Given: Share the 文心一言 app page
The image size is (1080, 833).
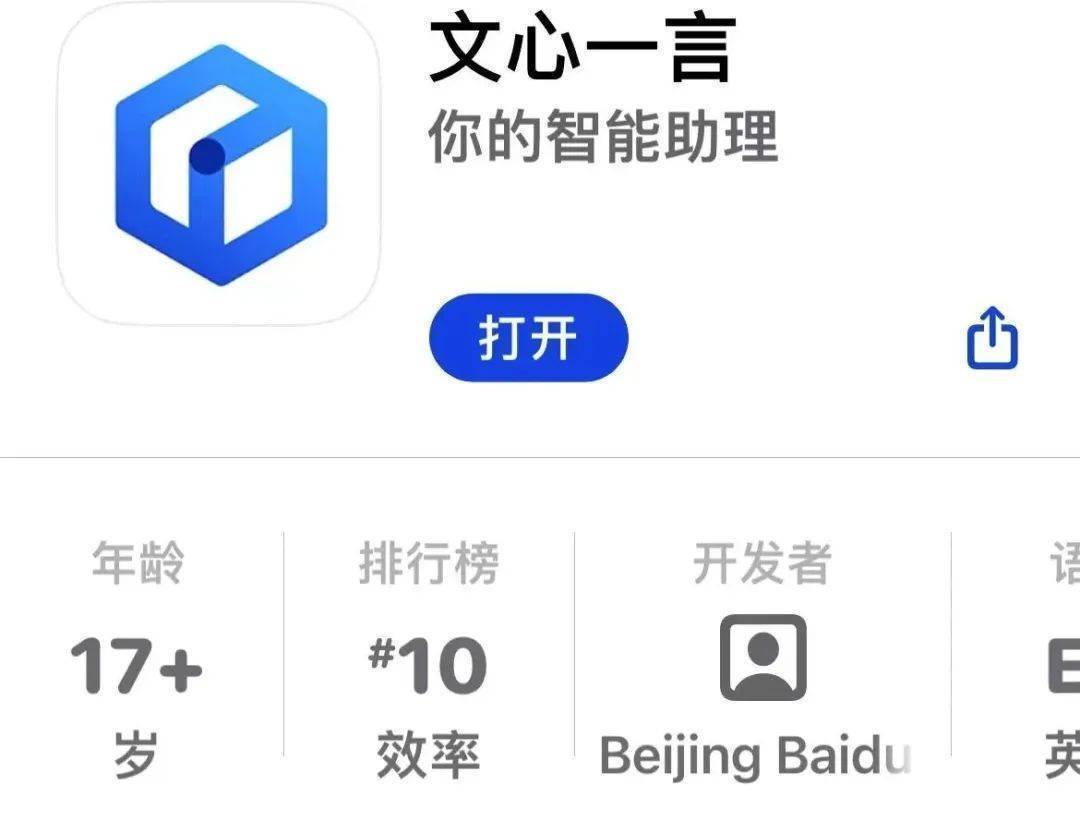Looking at the screenshot, I should 991,338.
